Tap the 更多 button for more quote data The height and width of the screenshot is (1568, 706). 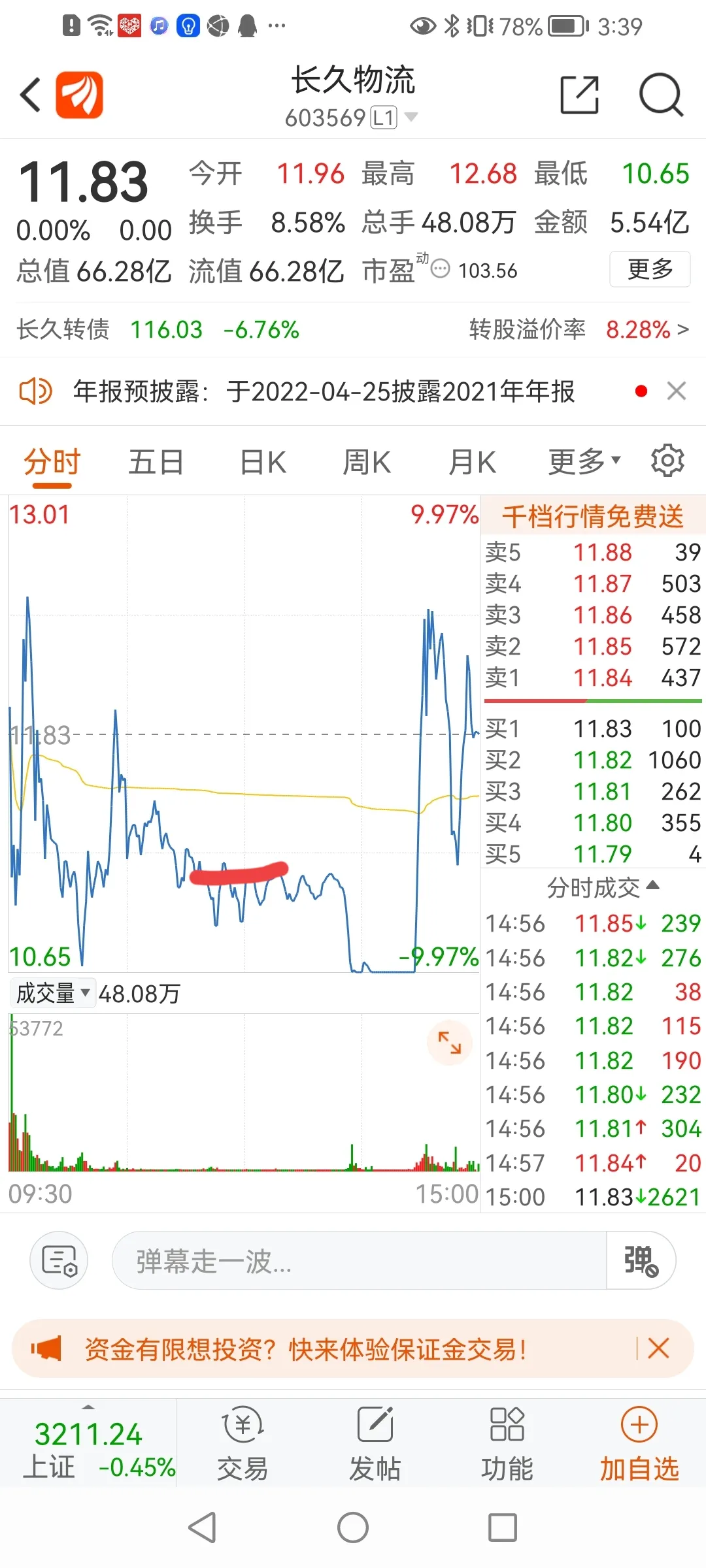point(650,269)
